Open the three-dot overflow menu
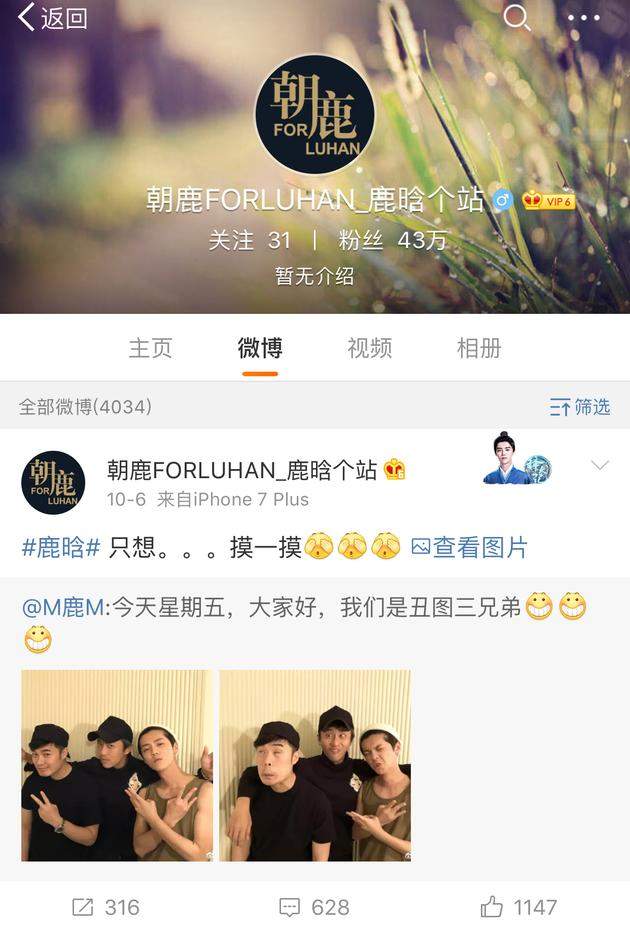 click(x=584, y=17)
